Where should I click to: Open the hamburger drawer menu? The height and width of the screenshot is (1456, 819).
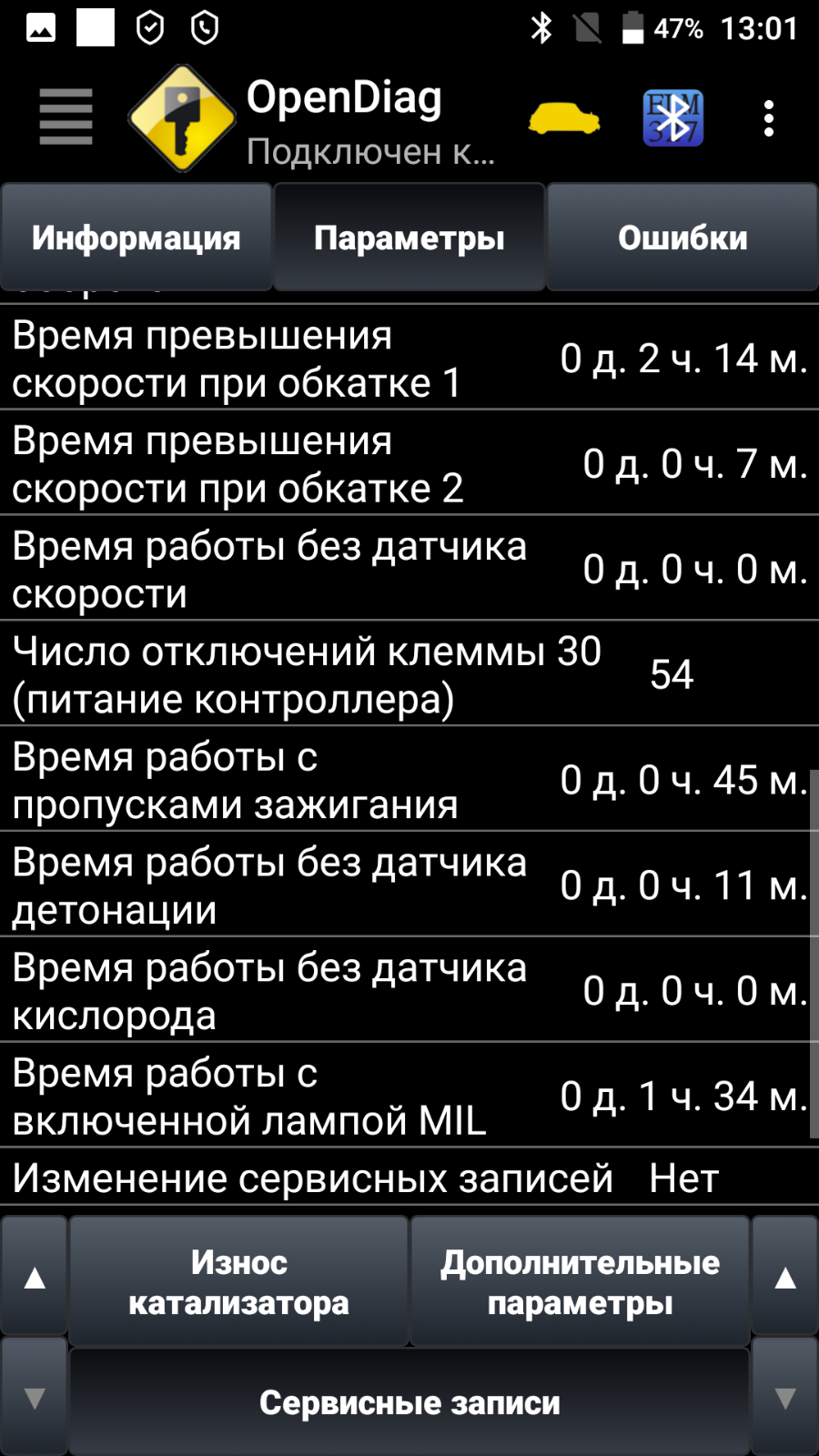pyautogui.click(x=66, y=117)
